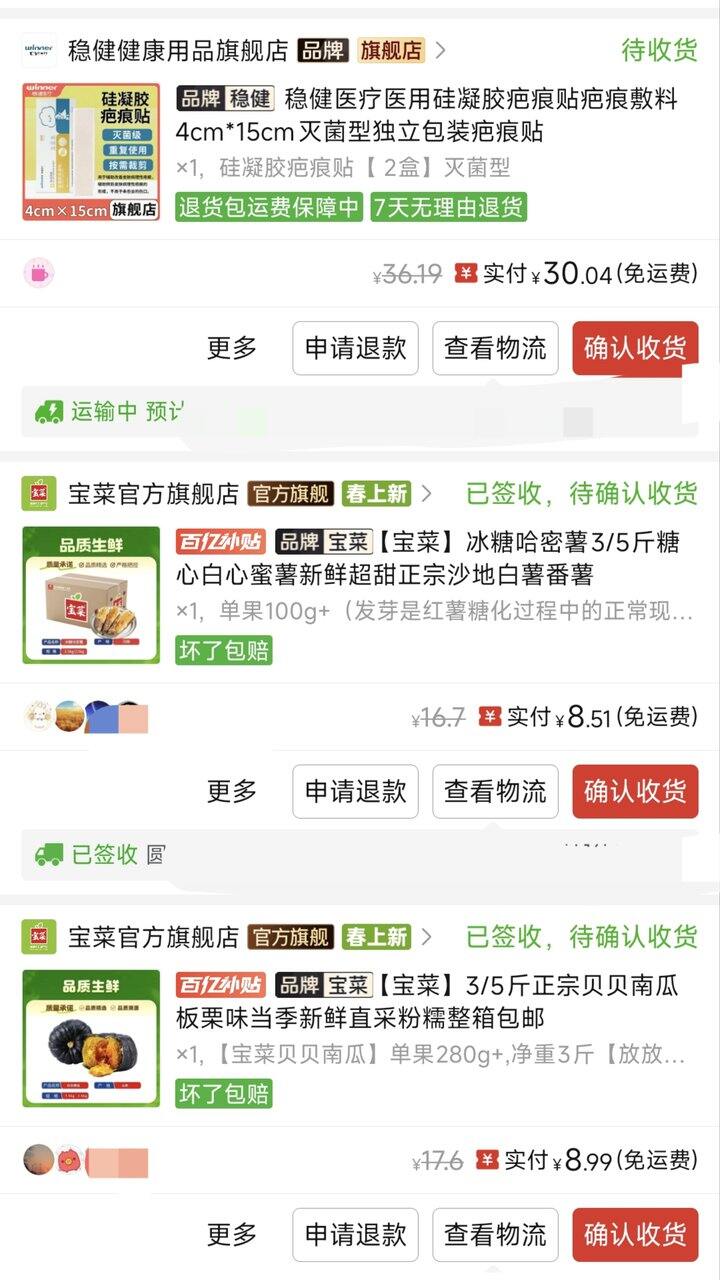Screen dimensions: 720x1280
Task: Tap 查看物流 for the 贝贝南瓜 order
Action: click(x=495, y=1235)
